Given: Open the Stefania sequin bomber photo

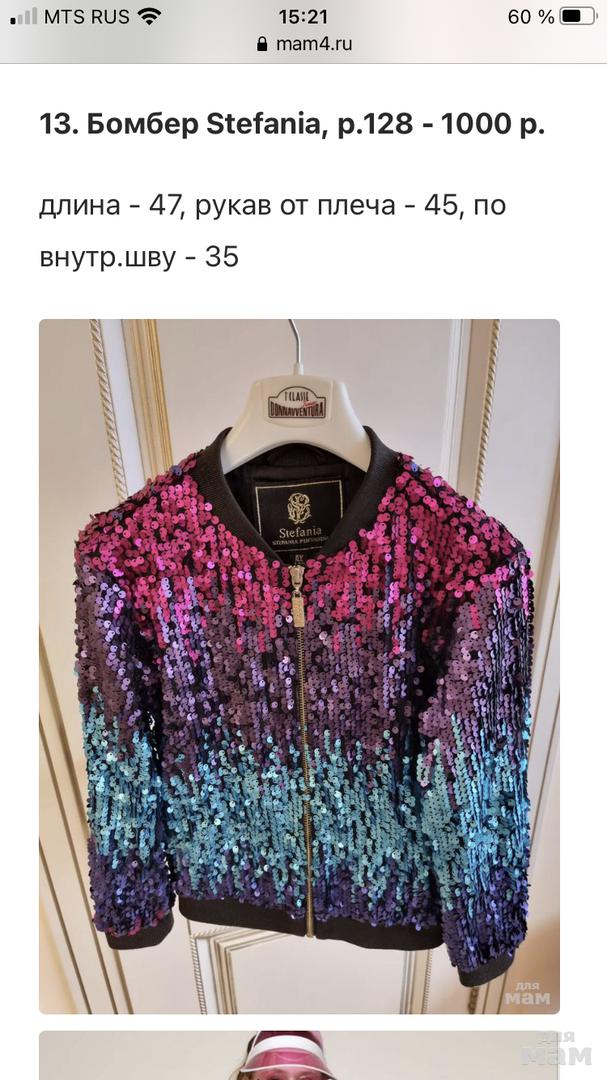Looking at the screenshot, I should (x=299, y=666).
